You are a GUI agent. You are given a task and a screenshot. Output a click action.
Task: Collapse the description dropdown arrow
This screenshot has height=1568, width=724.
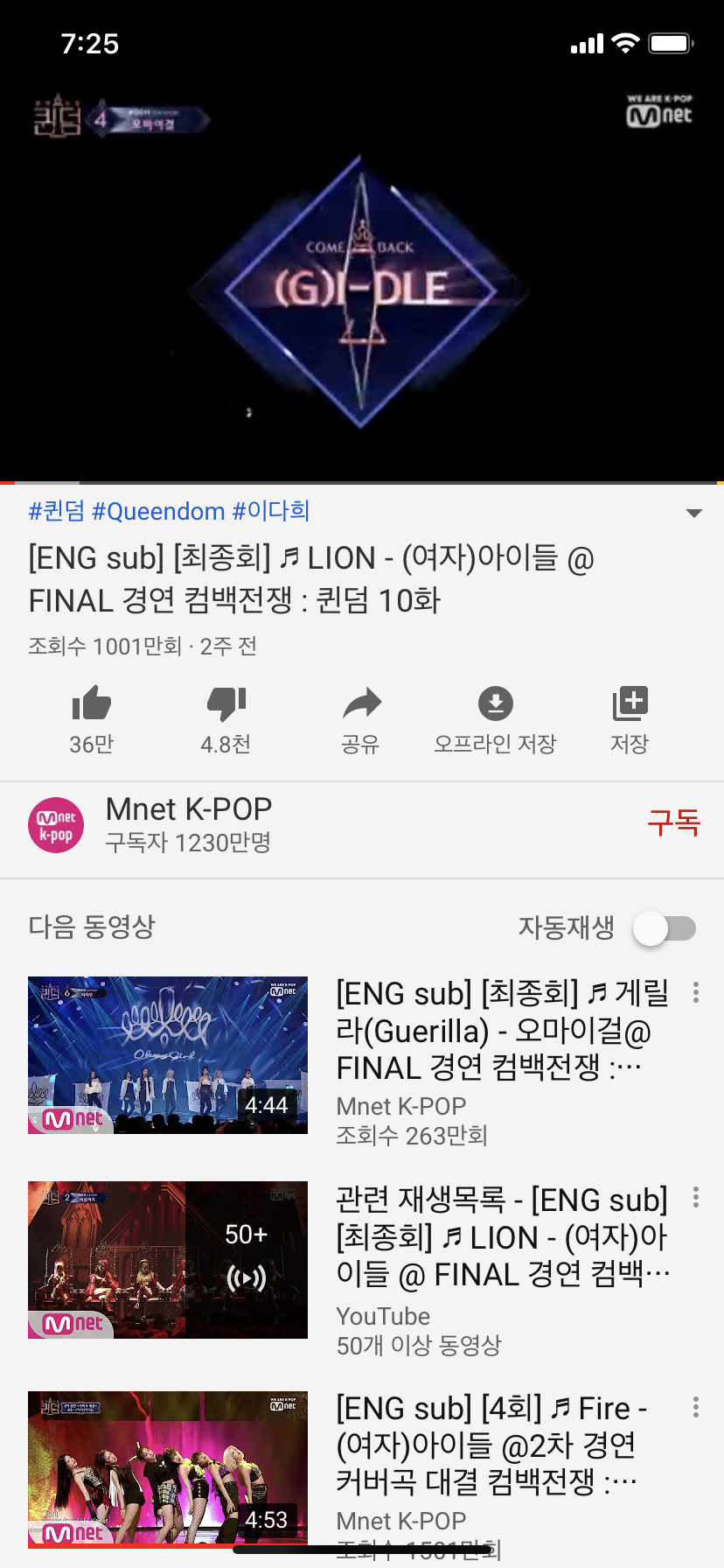[x=693, y=513]
